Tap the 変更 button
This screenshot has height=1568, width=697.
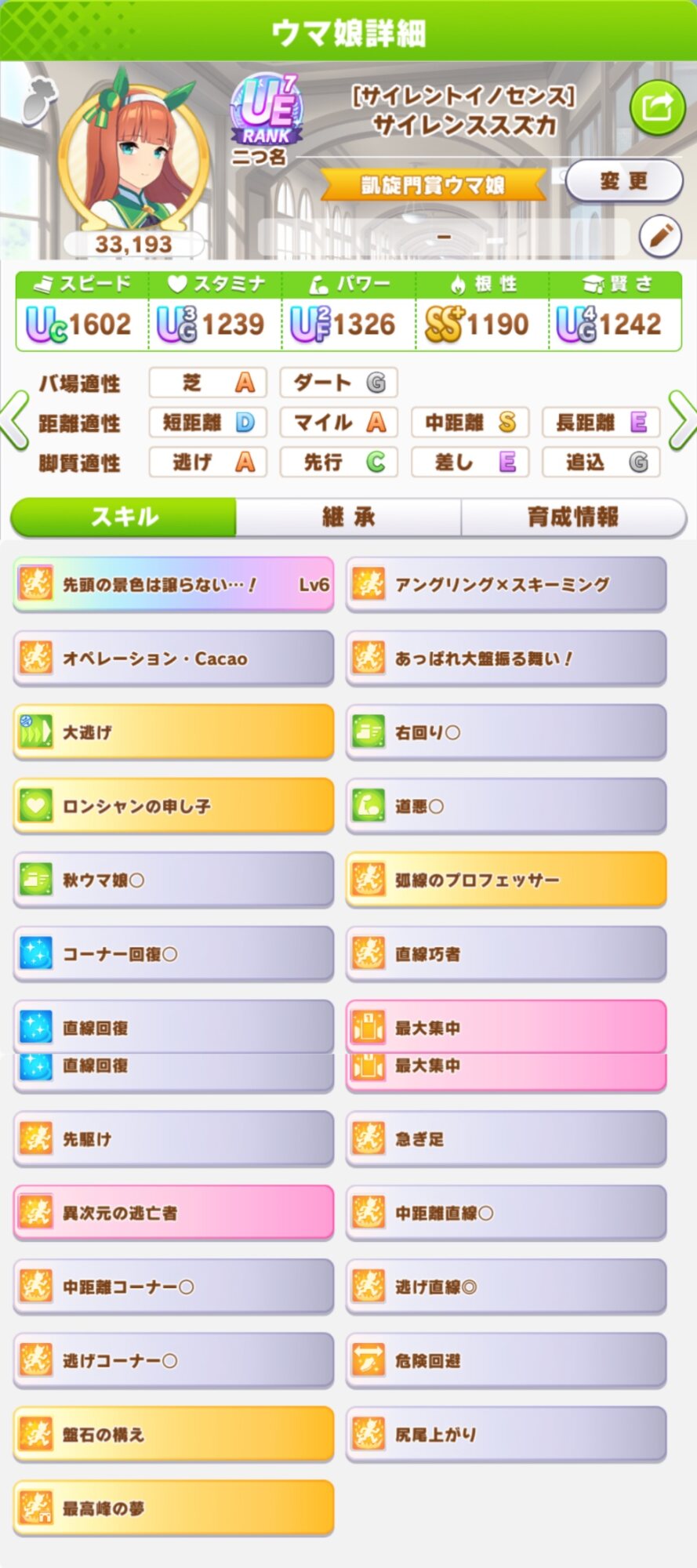pyautogui.click(x=624, y=182)
